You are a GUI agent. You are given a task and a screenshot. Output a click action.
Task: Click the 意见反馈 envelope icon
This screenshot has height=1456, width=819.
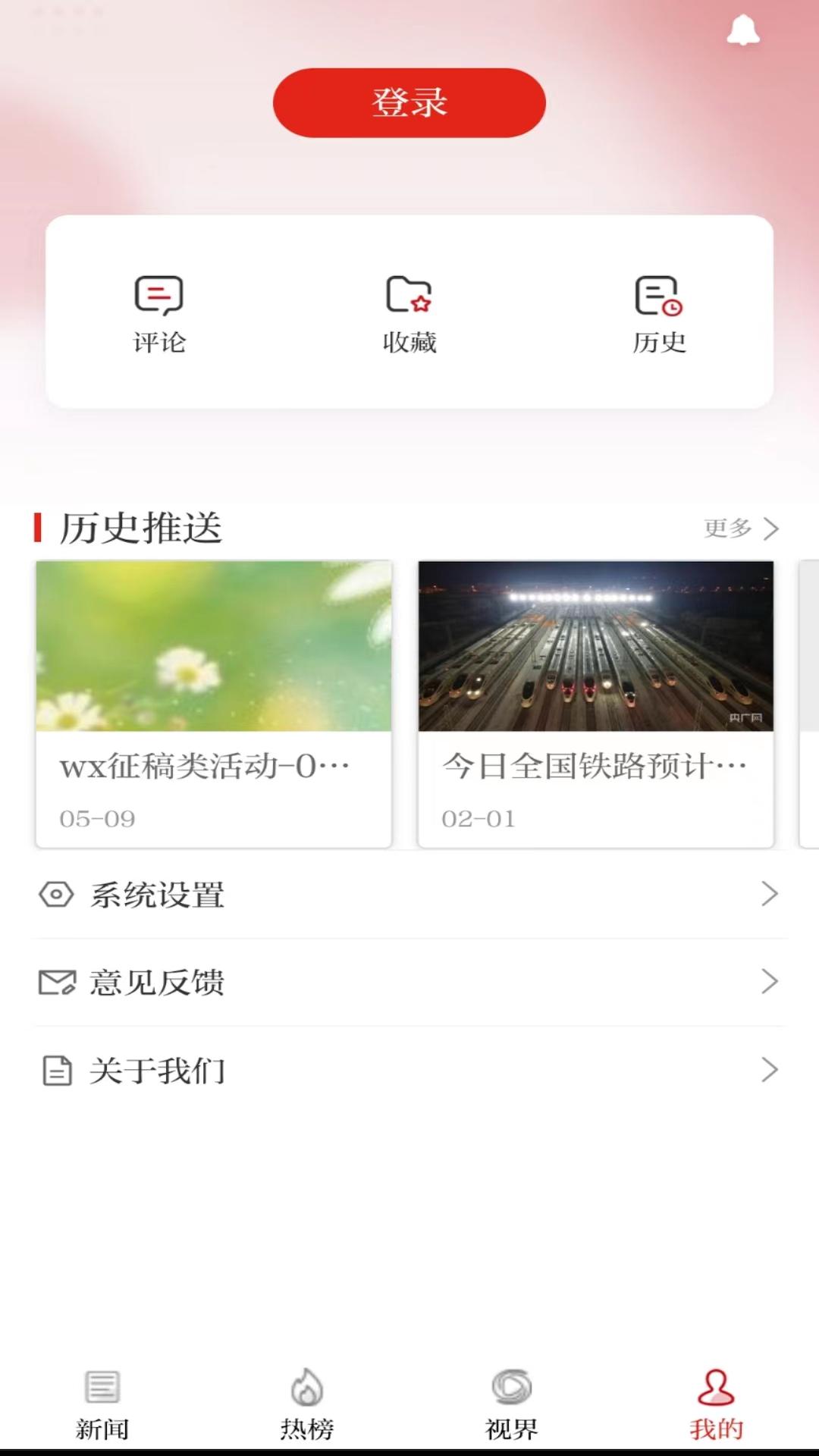click(x=53, y=983)
